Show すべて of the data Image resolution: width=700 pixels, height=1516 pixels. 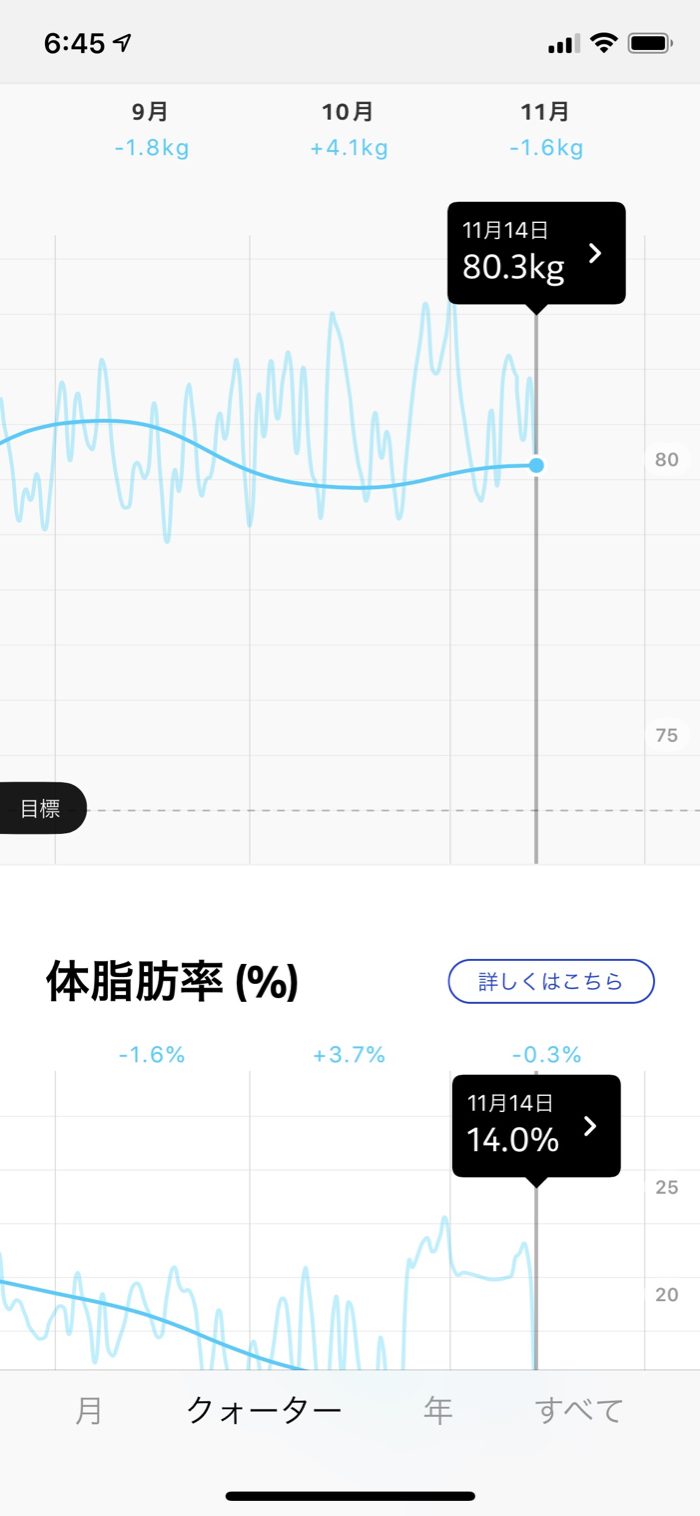(x=579, y=1410)
